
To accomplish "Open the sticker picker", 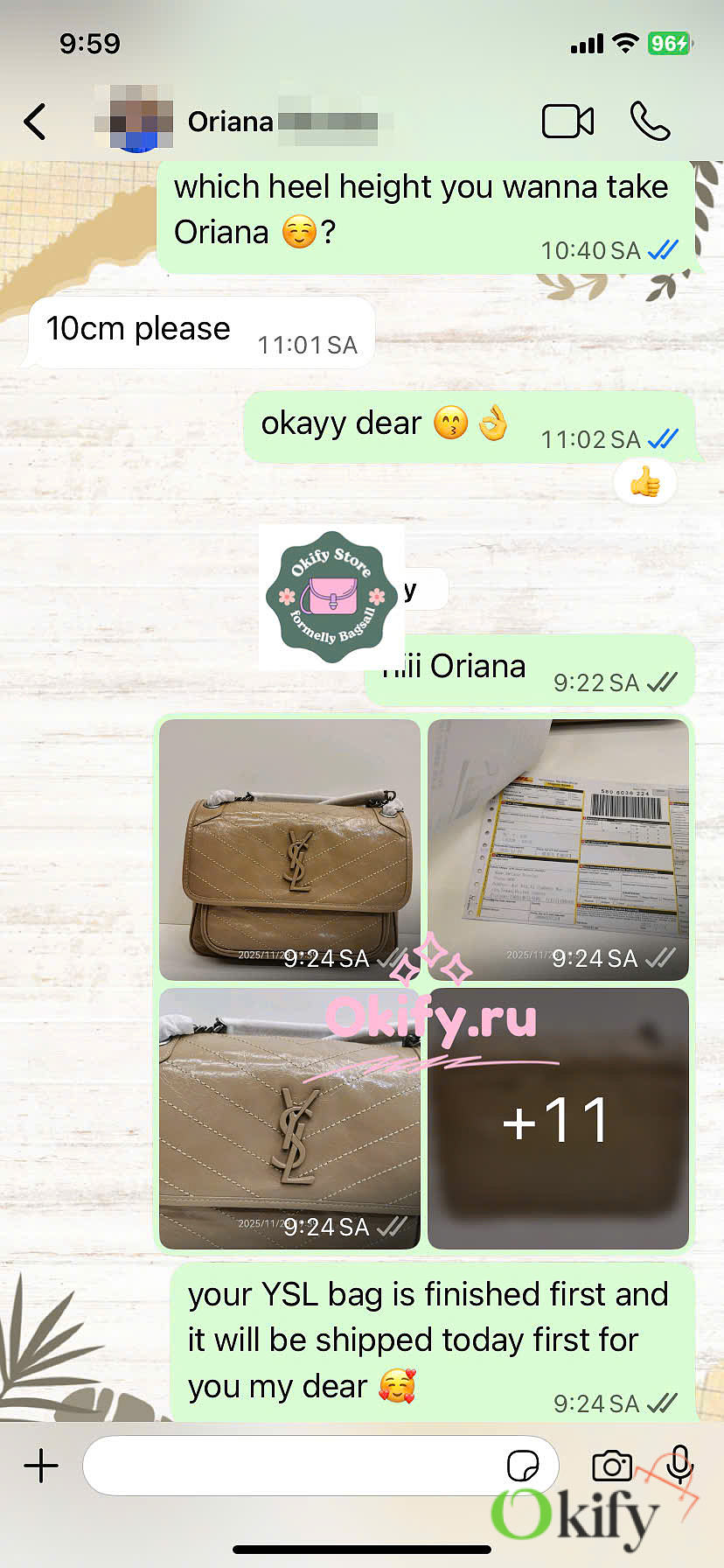I will click(x=523, y=1465).
